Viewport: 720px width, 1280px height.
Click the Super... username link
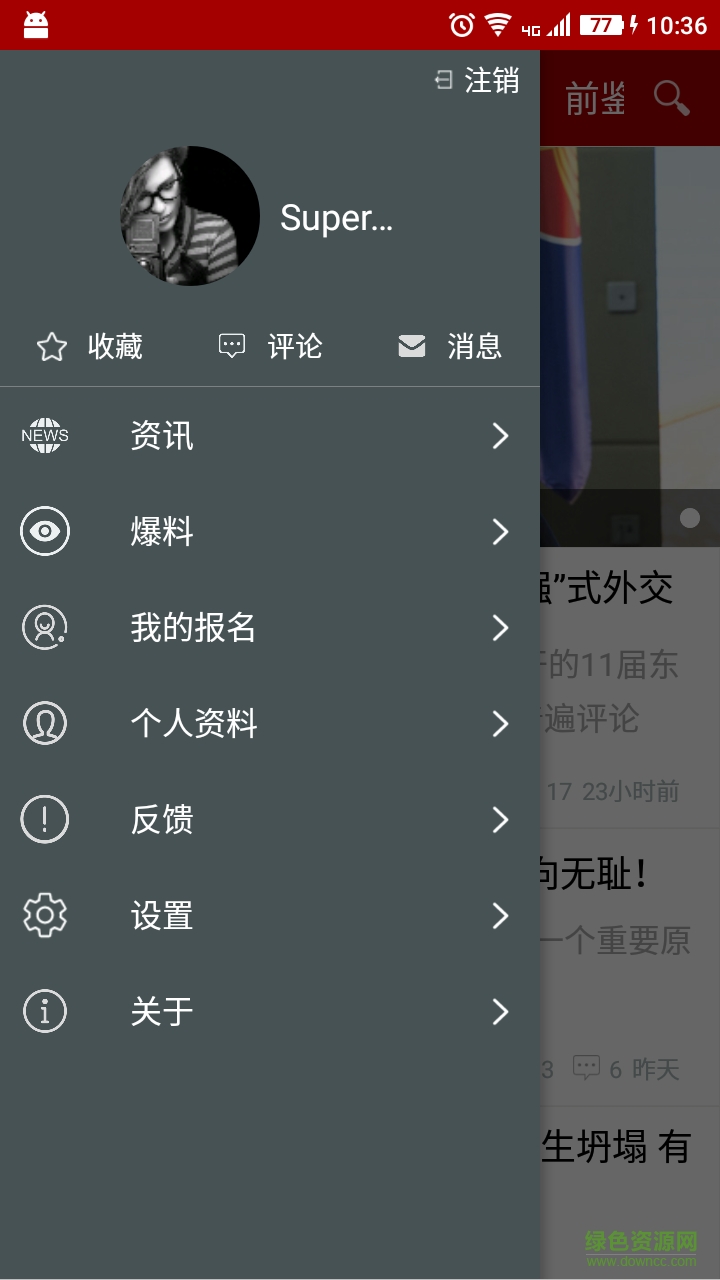[336, 218]
